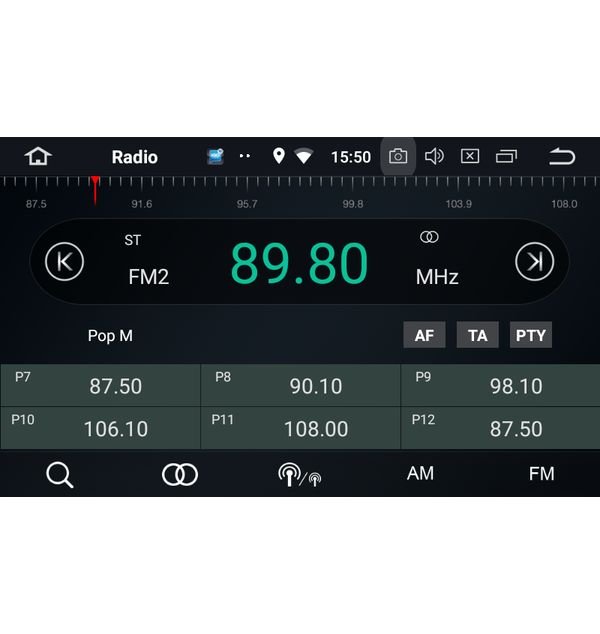Viewport: 600px width, 634px height.
Task: Start station search scan
Action: (60, 475)
